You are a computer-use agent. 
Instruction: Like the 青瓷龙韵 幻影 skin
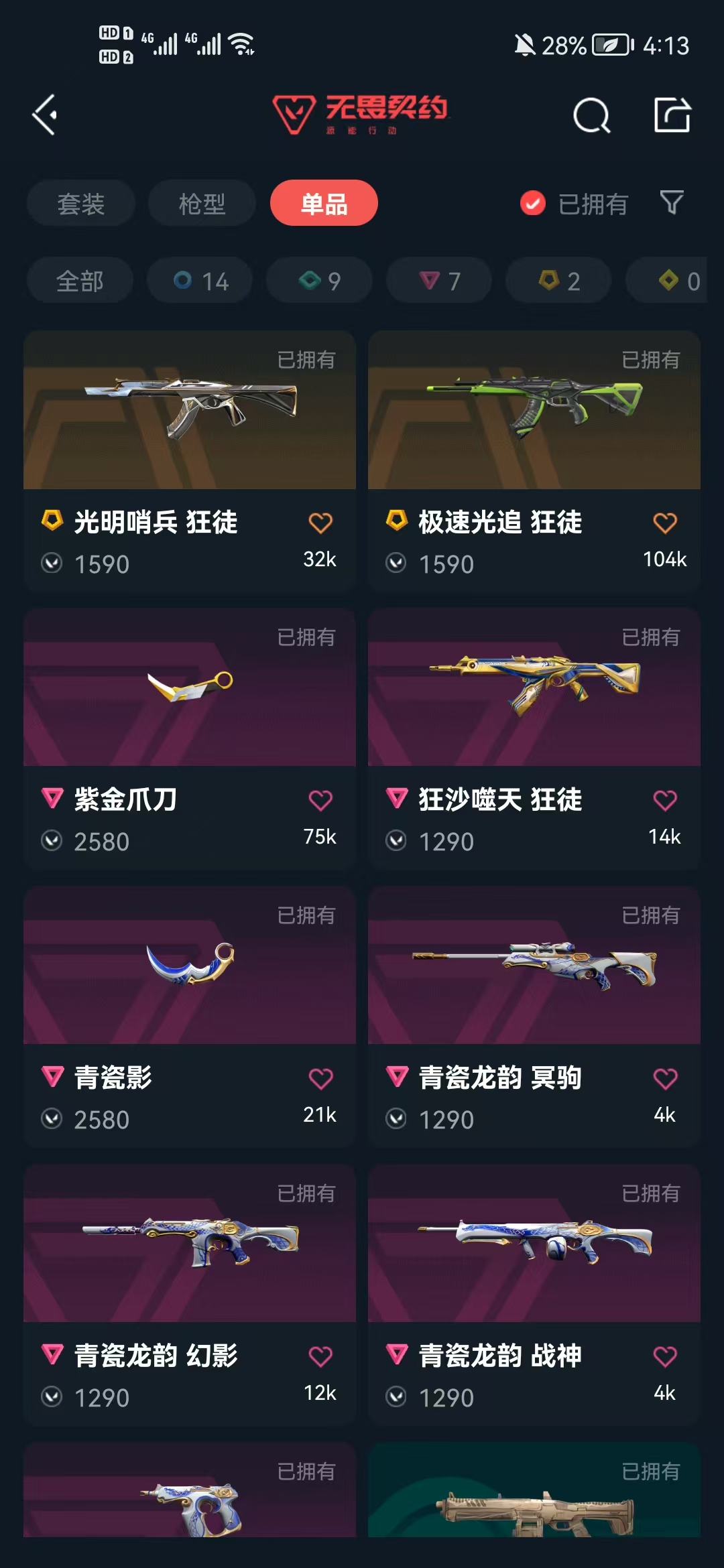click(320, 1357)
